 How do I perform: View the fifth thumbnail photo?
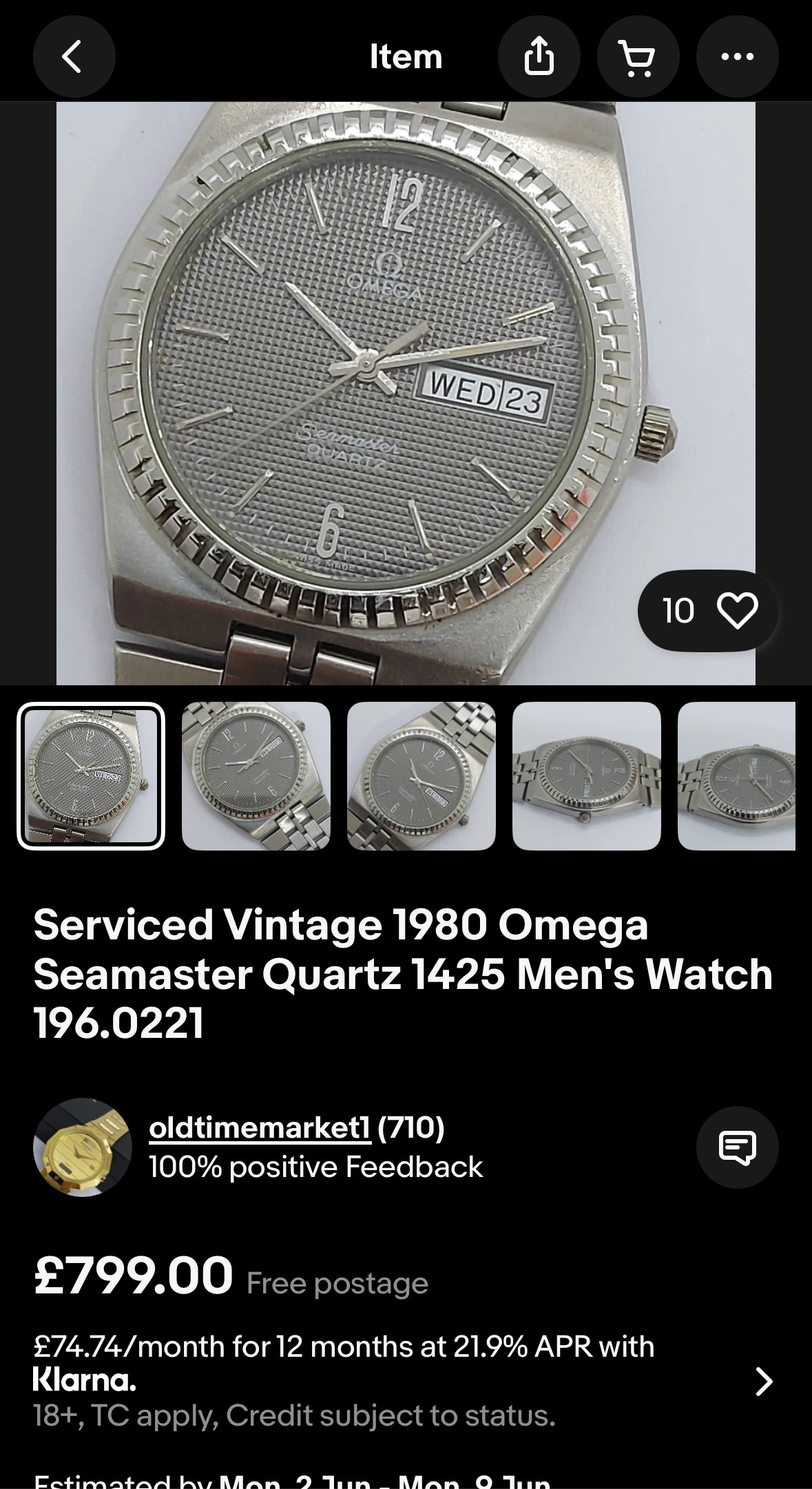click(x=737, y=776)
